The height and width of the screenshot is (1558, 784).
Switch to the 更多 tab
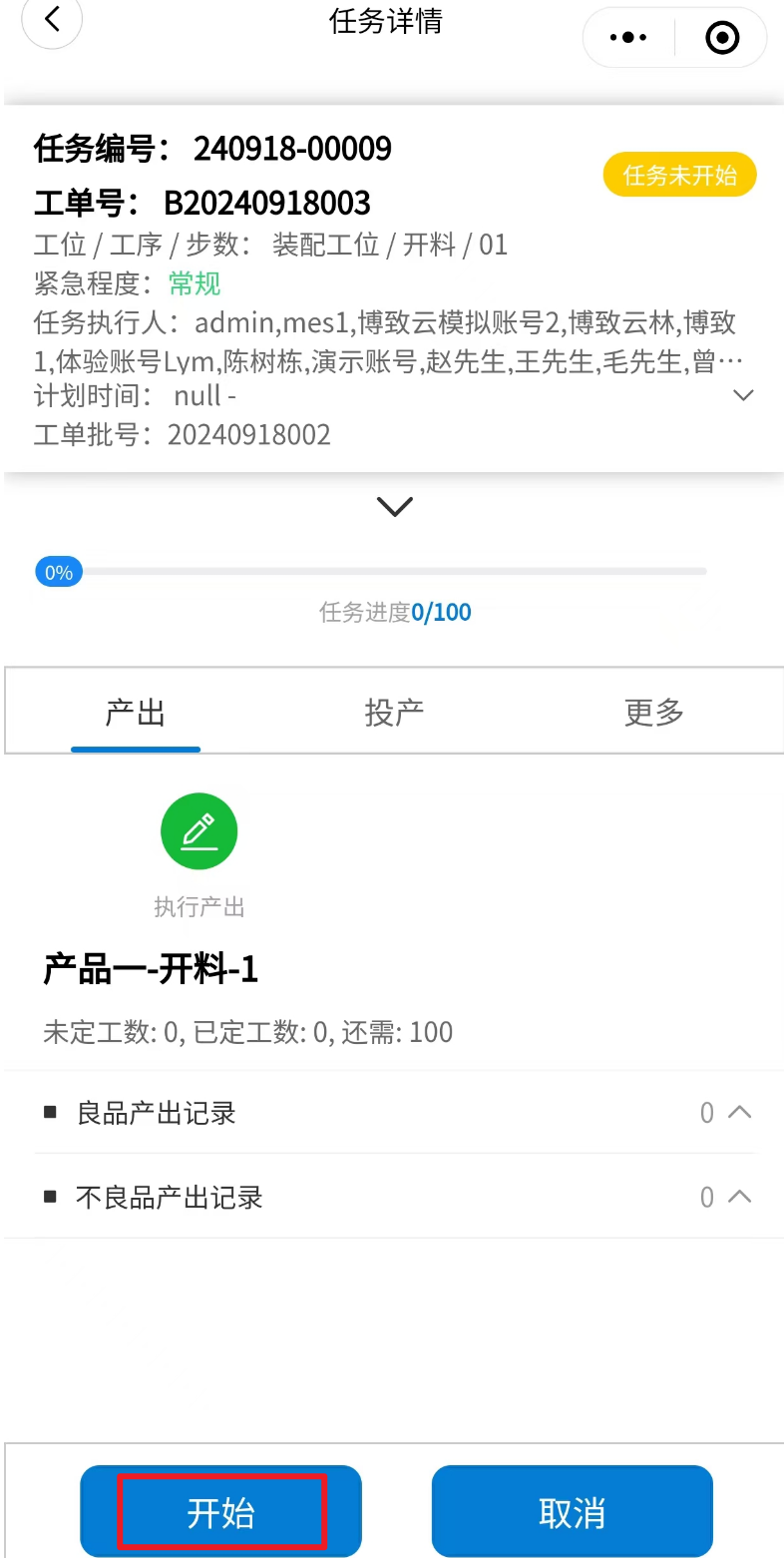pyautogui.click(x=653, y=713)
